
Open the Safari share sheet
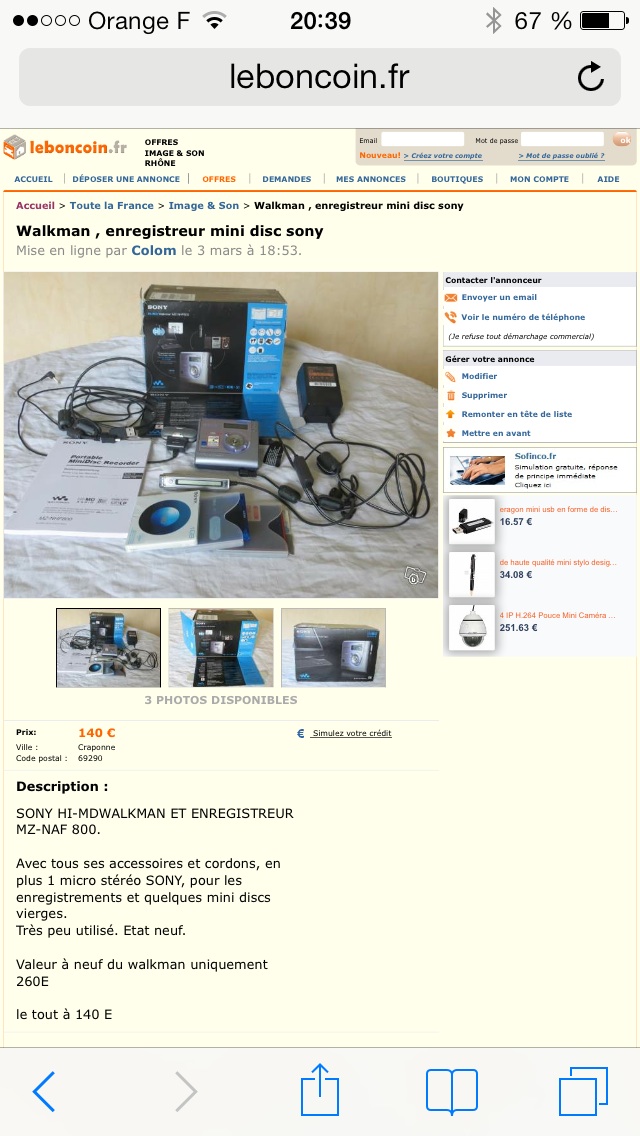tap(320, 1089)
